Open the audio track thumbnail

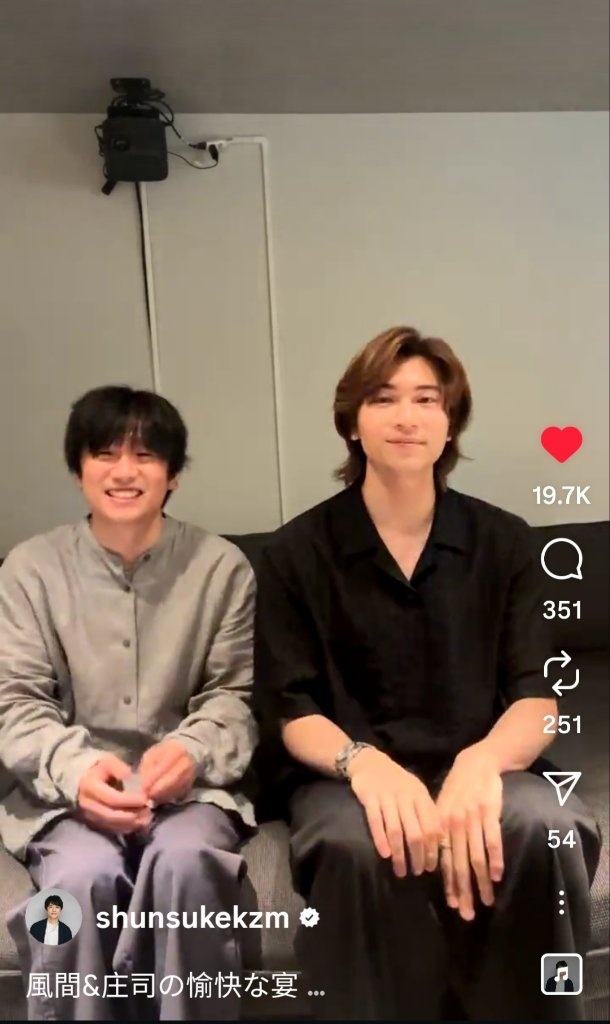coord(562,974)
